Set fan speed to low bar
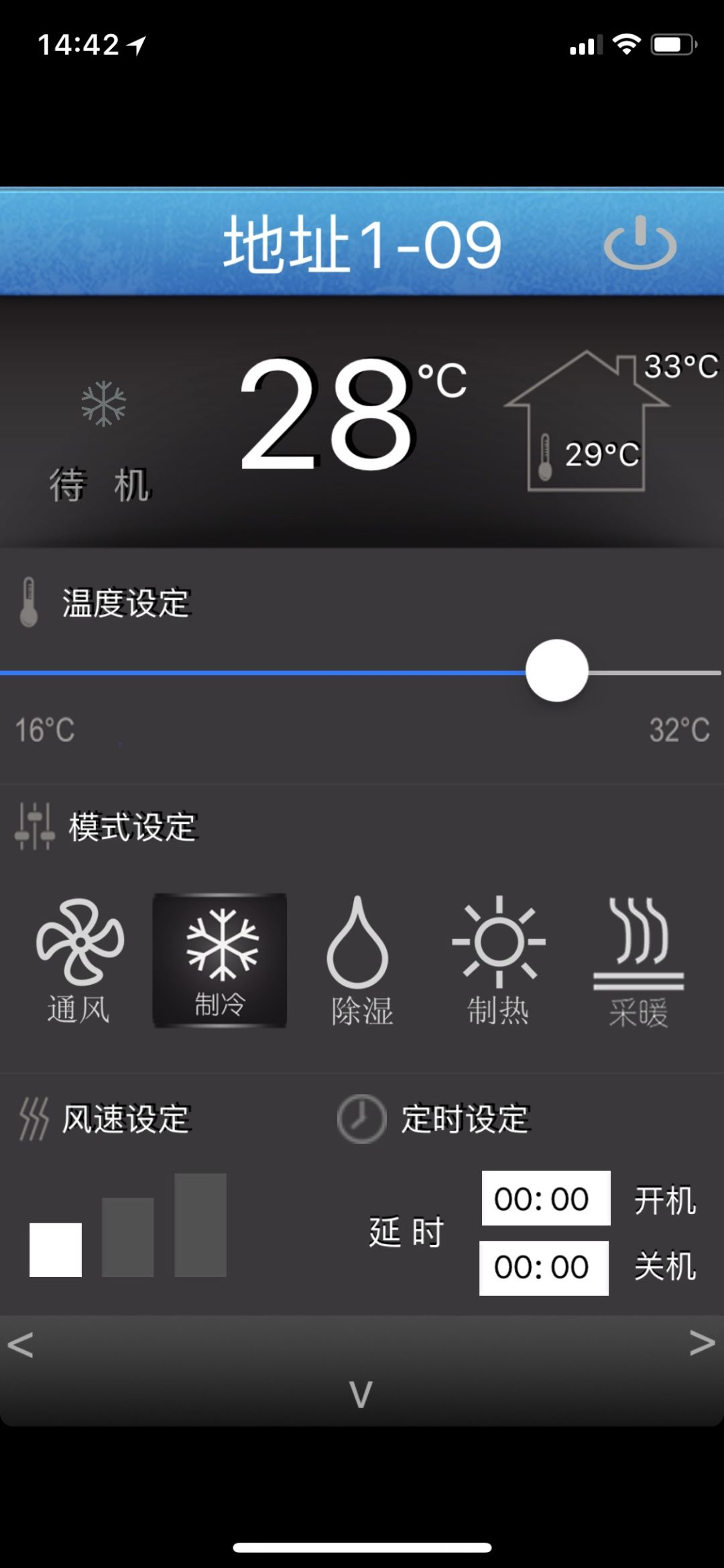Screen dimensions: 724x1568 [56, 1250]
